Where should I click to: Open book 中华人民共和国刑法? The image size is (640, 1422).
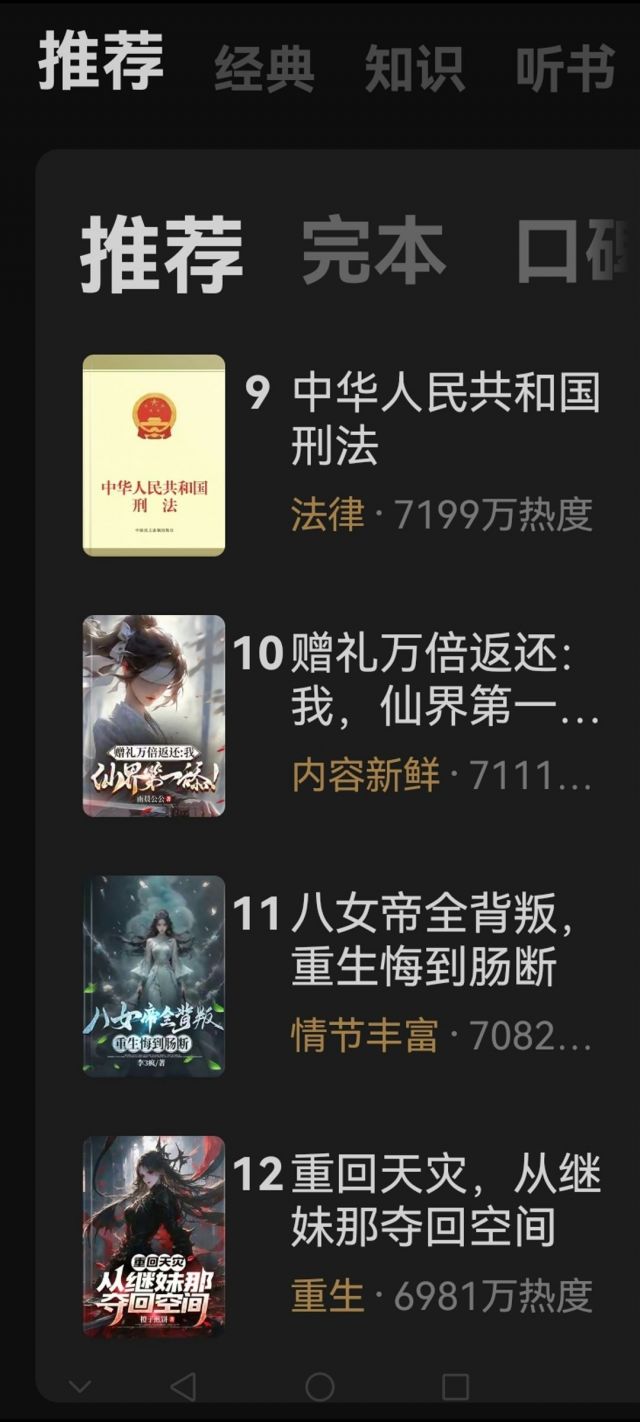(x=445, y=420)
